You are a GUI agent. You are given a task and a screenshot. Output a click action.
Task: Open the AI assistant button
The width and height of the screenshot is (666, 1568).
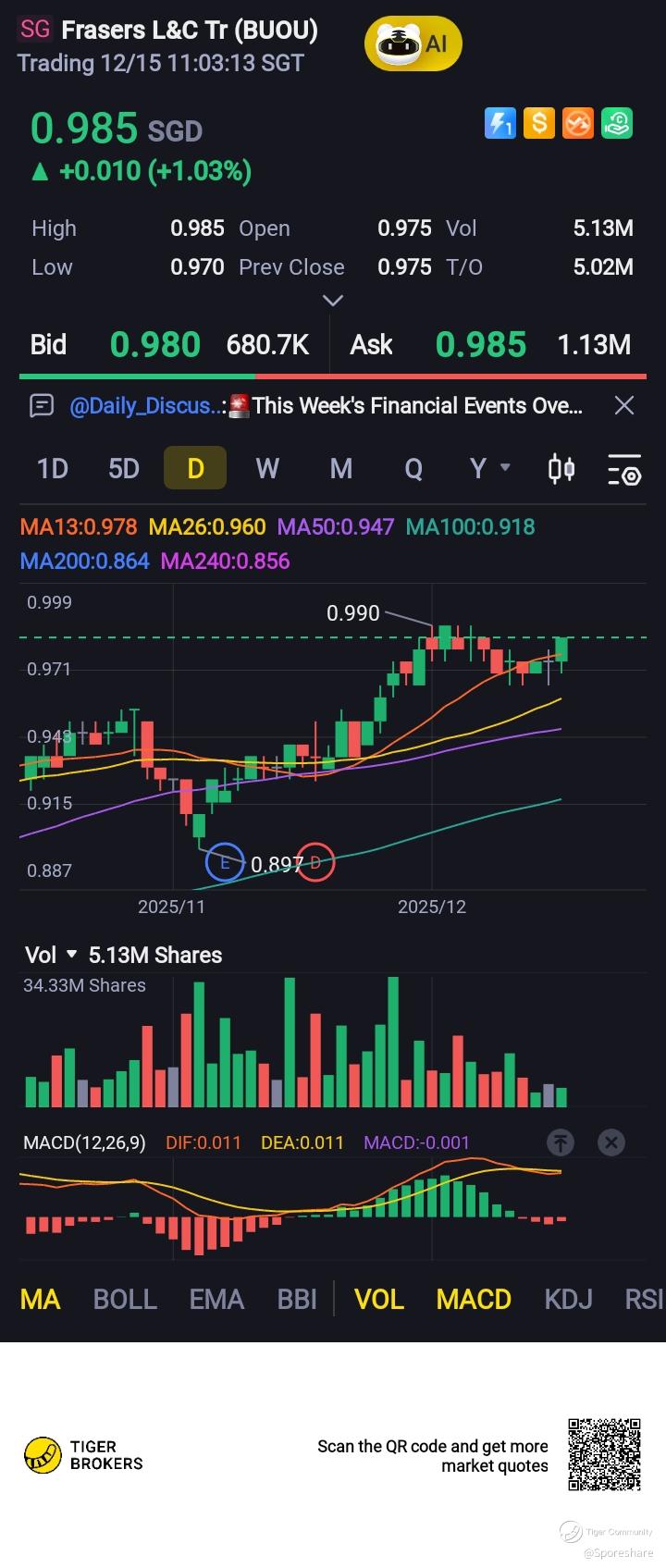click(413, 43)
